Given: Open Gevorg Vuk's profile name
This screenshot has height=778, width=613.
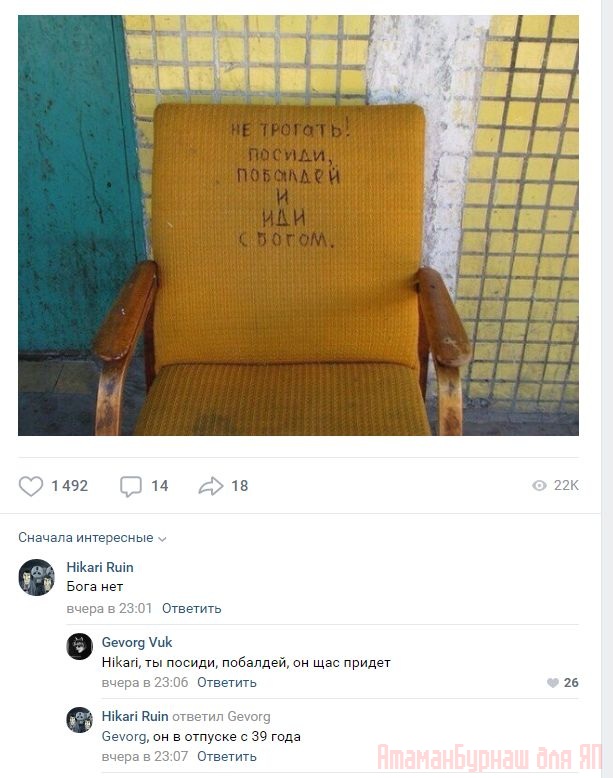Looking at the screenshot, I should click(137, 642).
